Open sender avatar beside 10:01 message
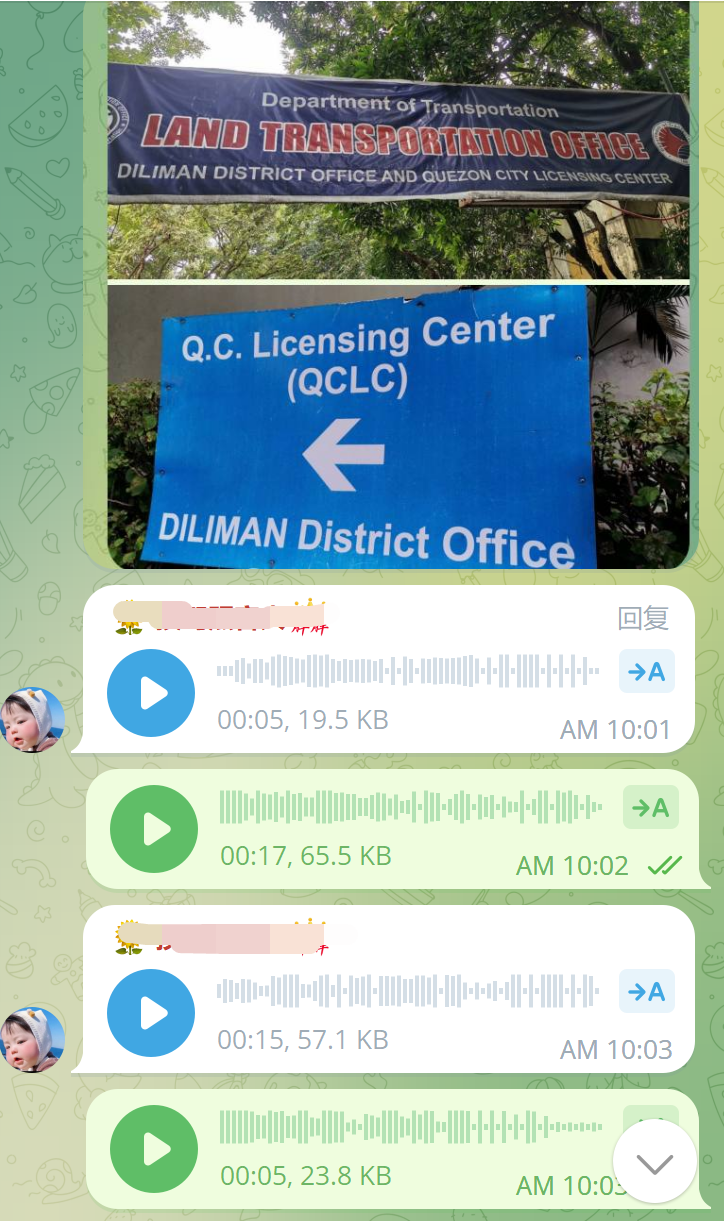This screenshot has height=1221, width=724. pyautogui.click(x=33, y=719)
